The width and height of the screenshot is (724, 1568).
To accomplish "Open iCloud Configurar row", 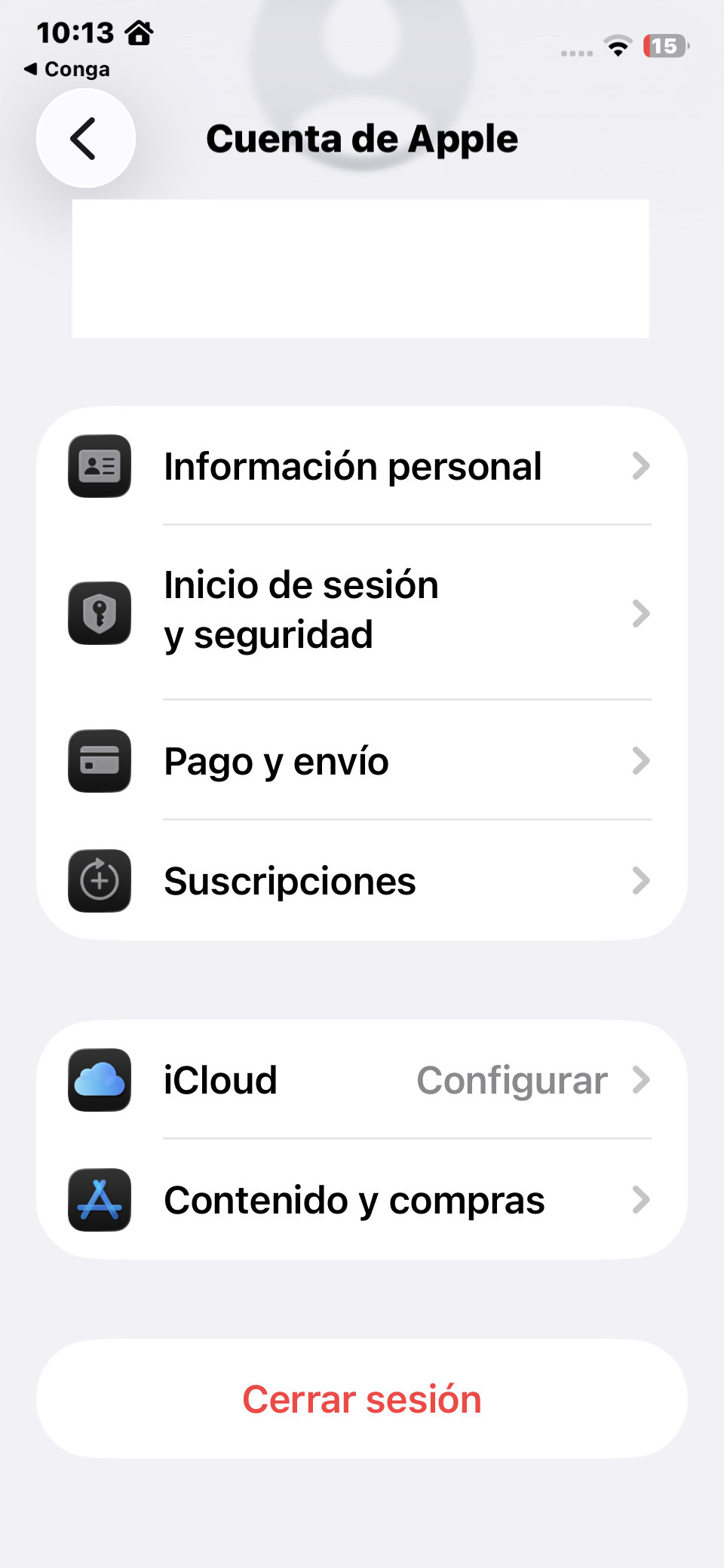I will click(362, 1080).
